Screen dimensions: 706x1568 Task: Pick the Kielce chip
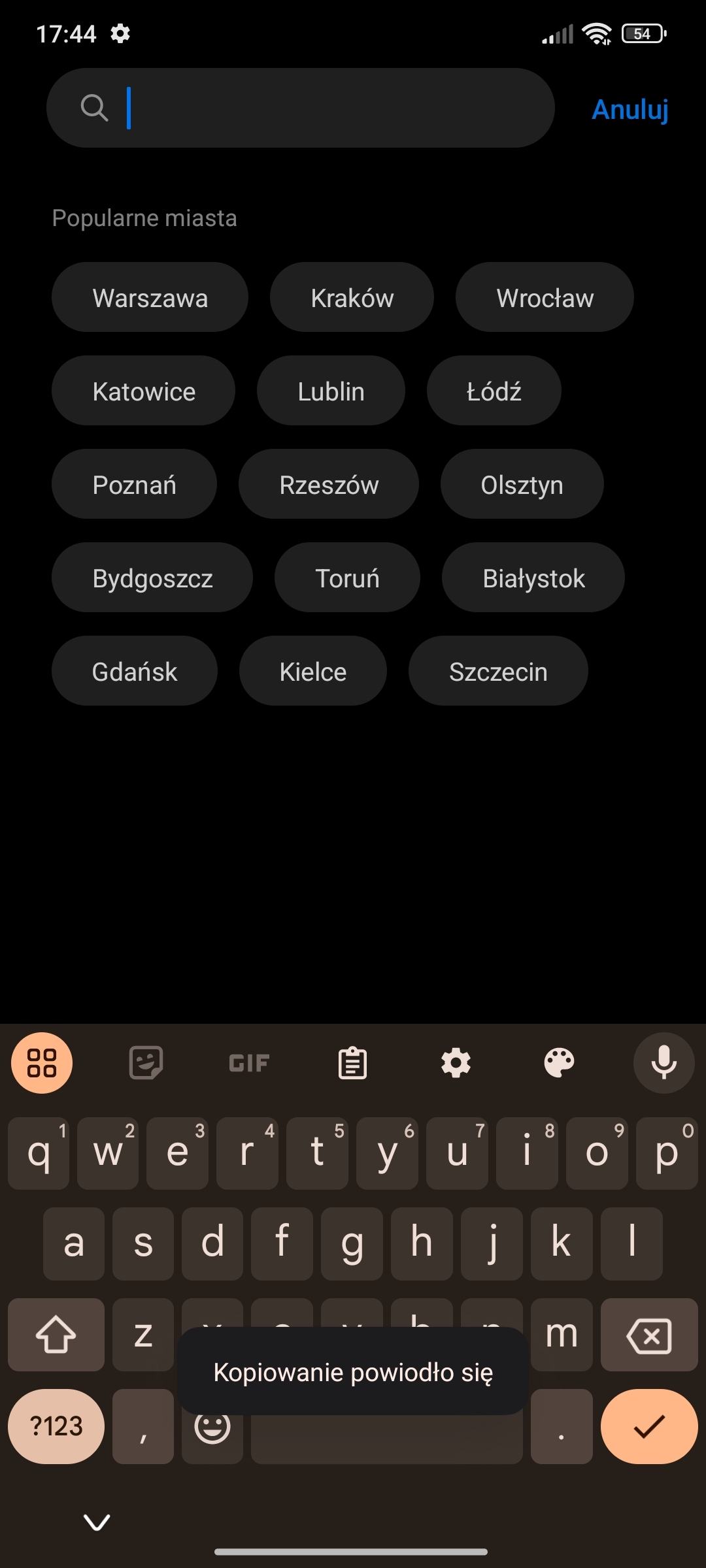pos(313,672)
